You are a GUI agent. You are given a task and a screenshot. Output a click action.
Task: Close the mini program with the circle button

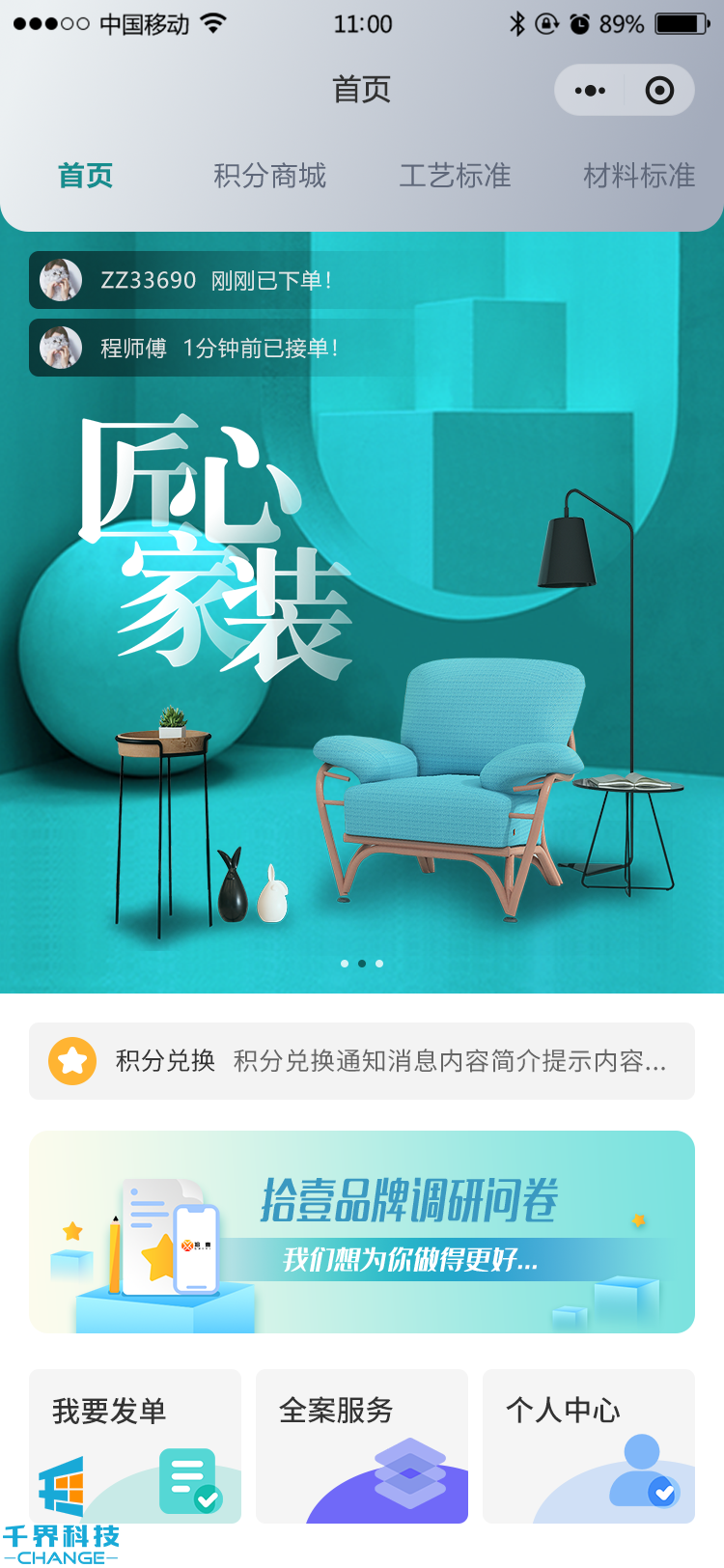pyautogui.click(x=659, y=91)
